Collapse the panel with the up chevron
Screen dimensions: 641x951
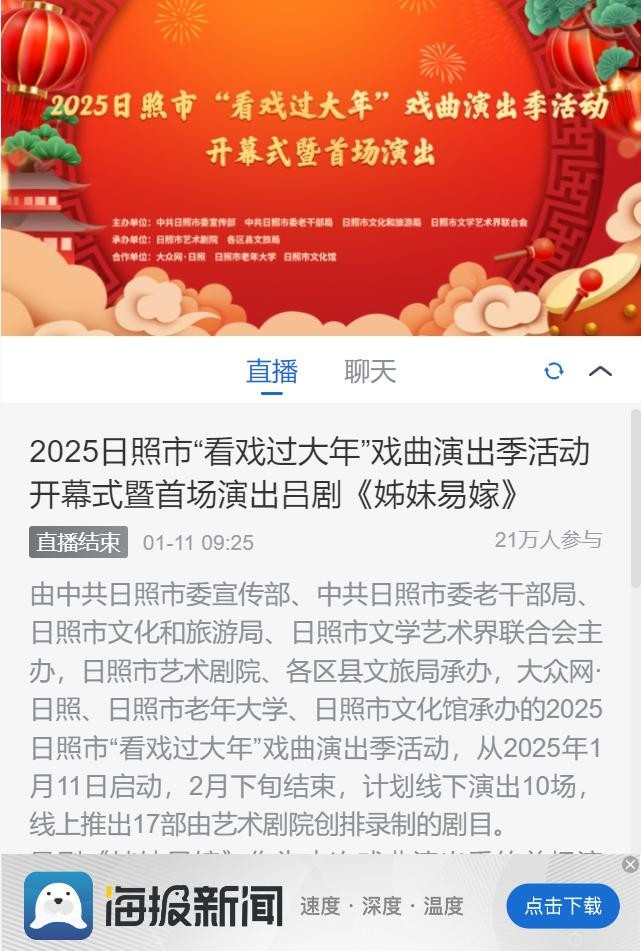600,371
